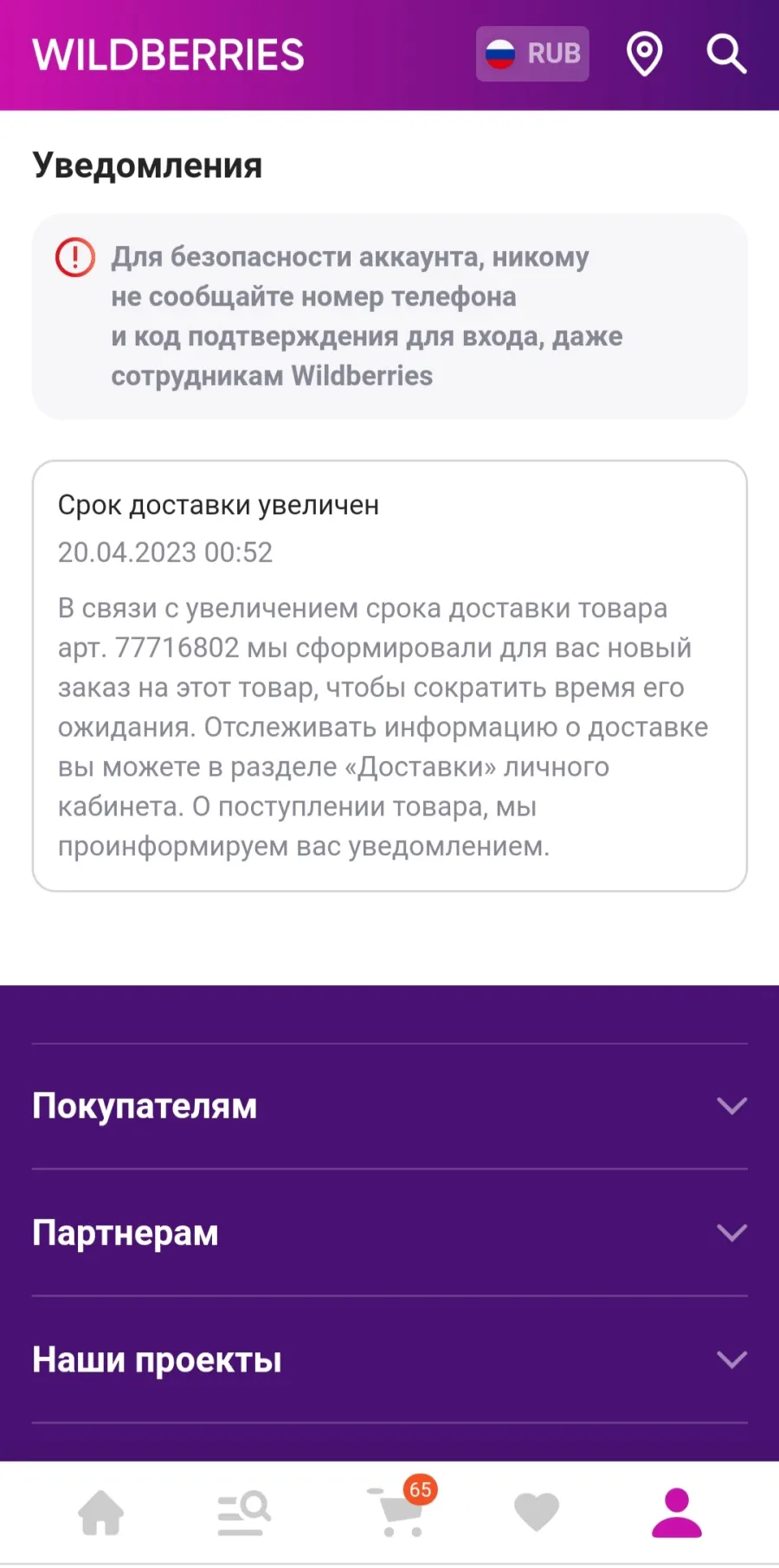Switch to the catalog search tab
The height and width of the screenshot is (1568, 779).
pyautogui.click(x=244, y=1513)
